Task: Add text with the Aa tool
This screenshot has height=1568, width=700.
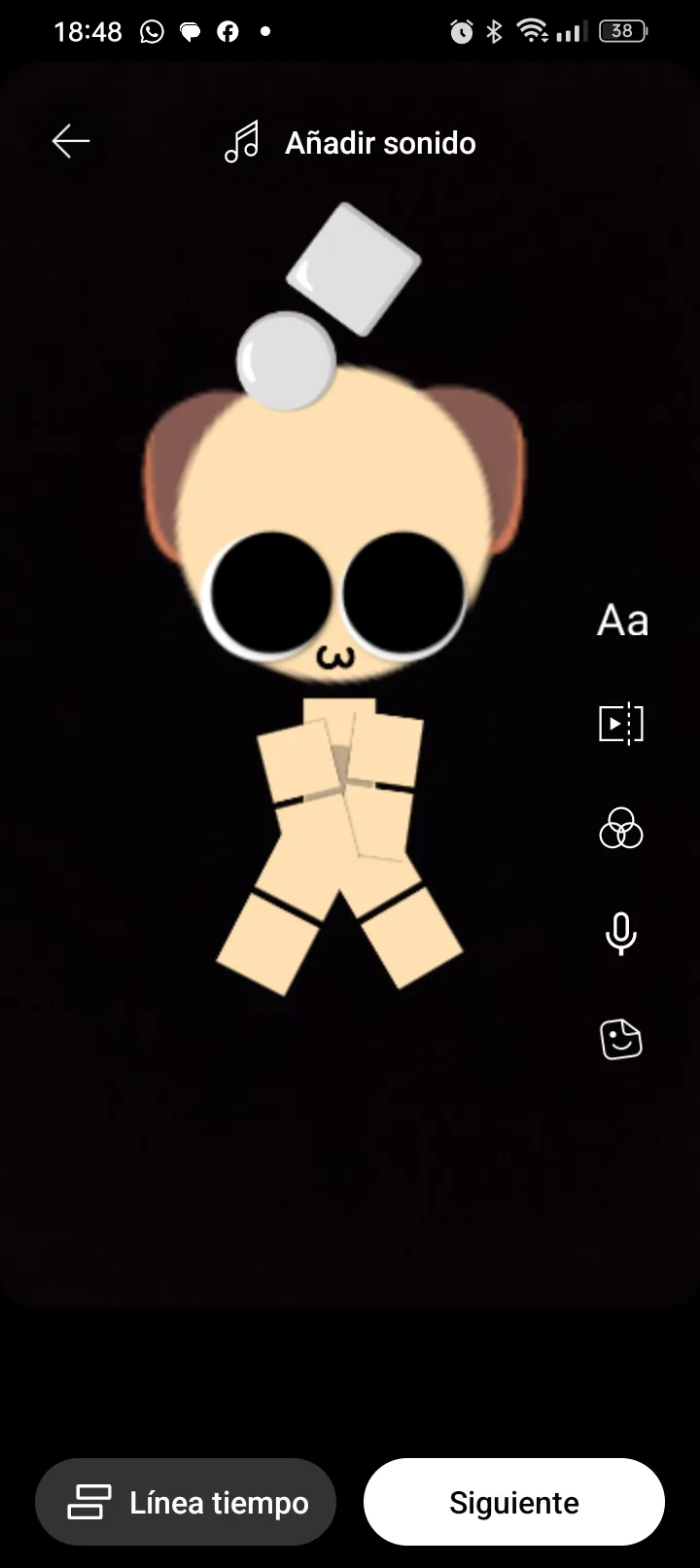Action: pos(622,621)
